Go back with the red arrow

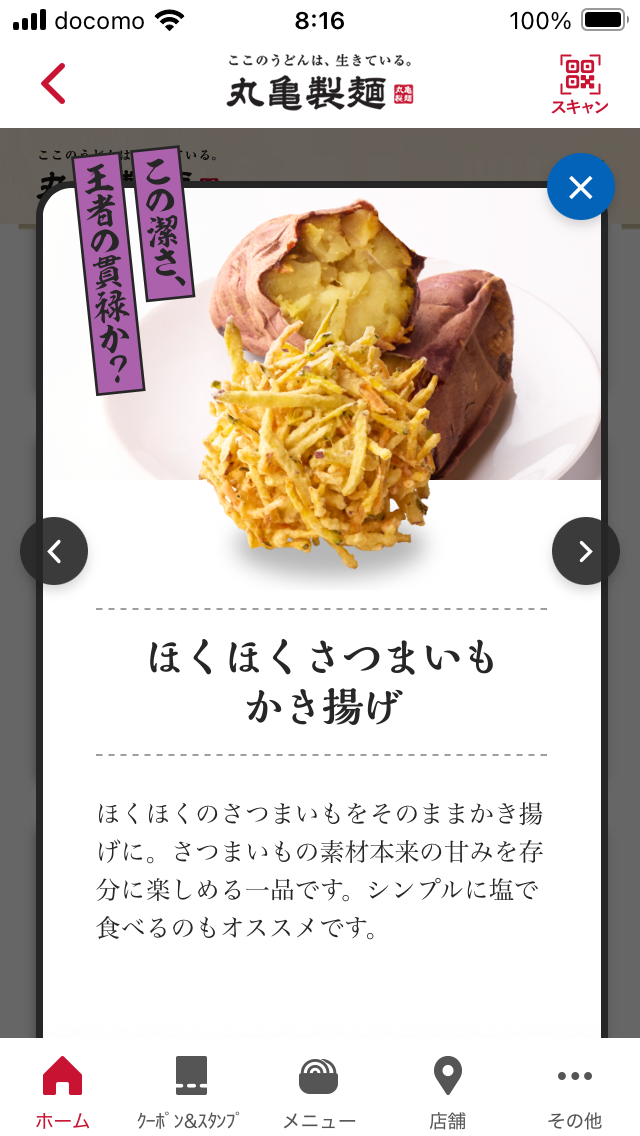tap(54, 83)
